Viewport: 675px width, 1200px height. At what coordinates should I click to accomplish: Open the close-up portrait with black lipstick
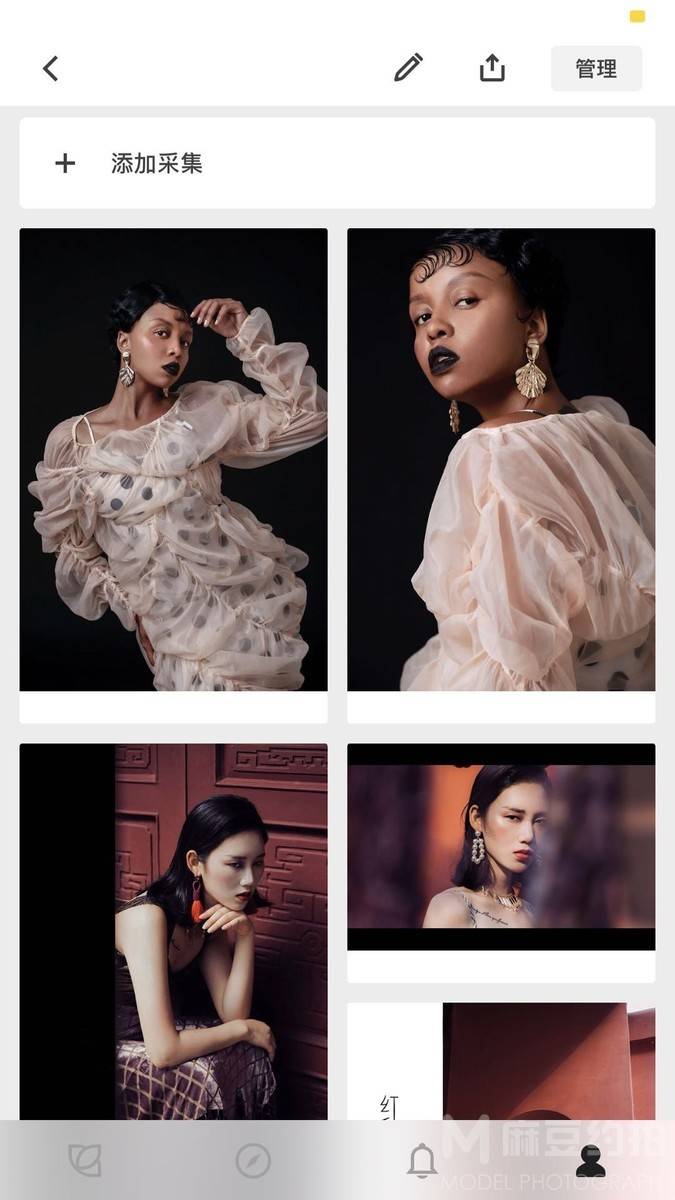(501, 460)
